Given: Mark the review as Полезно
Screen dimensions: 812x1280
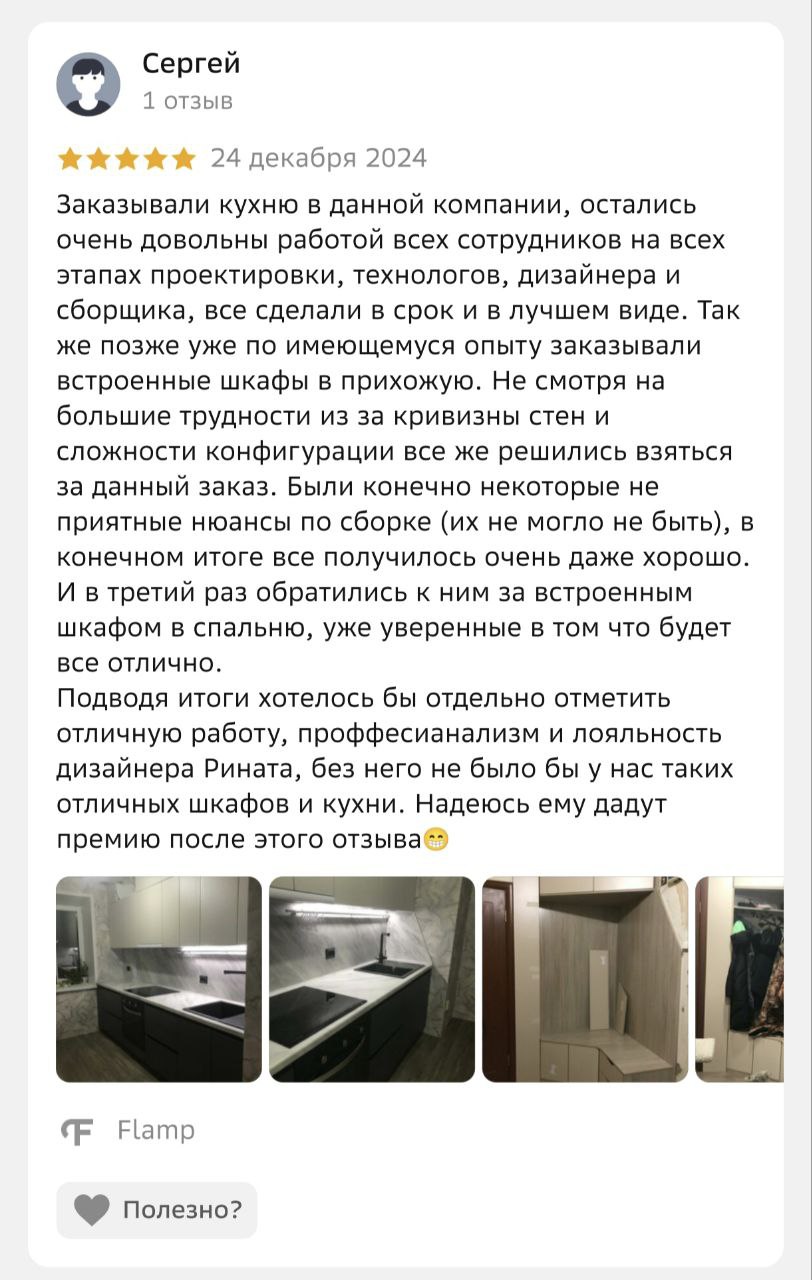Looking at the screenshot, I should tap(157, 1210).
